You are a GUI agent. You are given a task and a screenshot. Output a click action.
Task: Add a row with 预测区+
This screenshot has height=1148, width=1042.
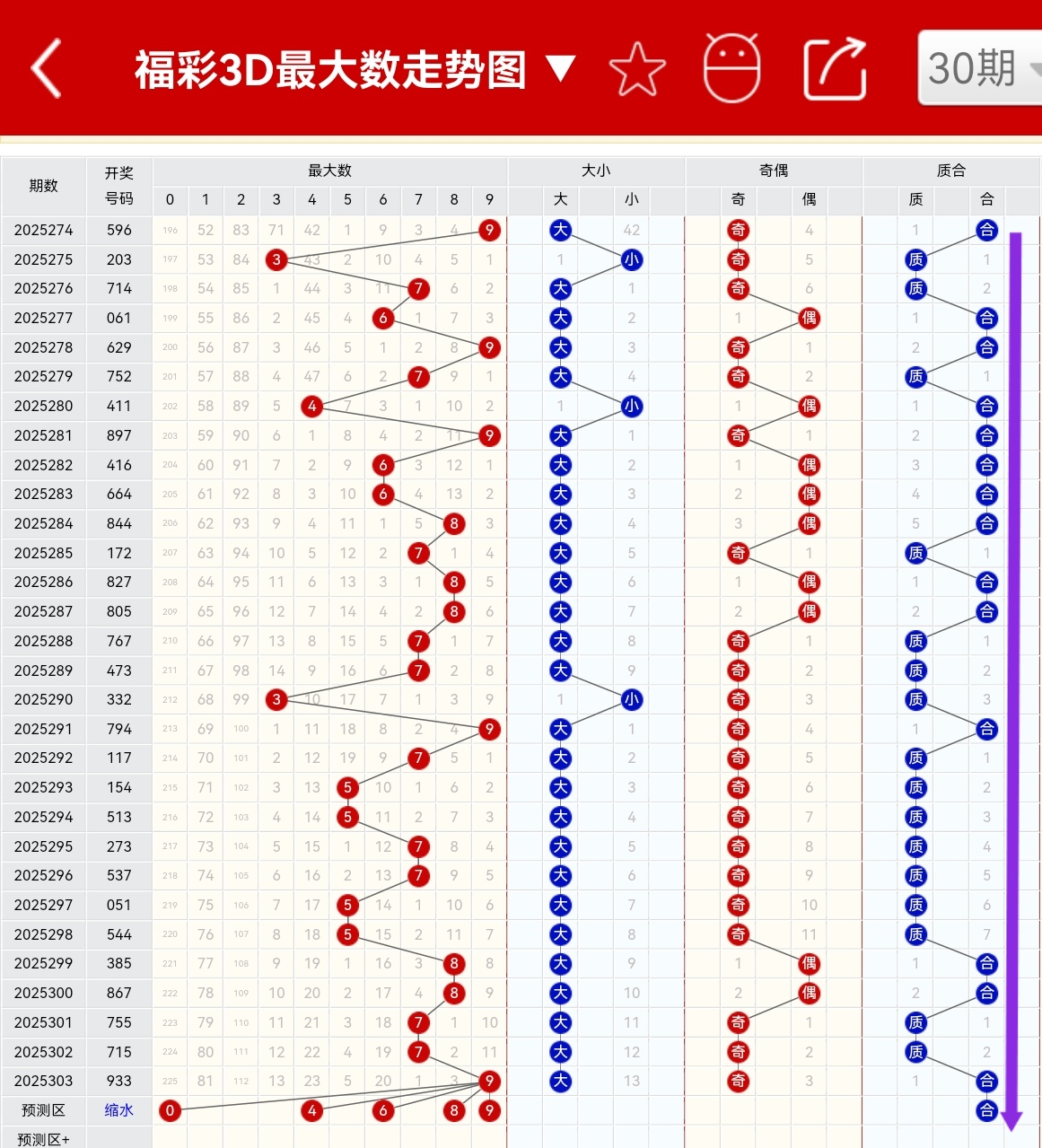tap(43, 1139)
